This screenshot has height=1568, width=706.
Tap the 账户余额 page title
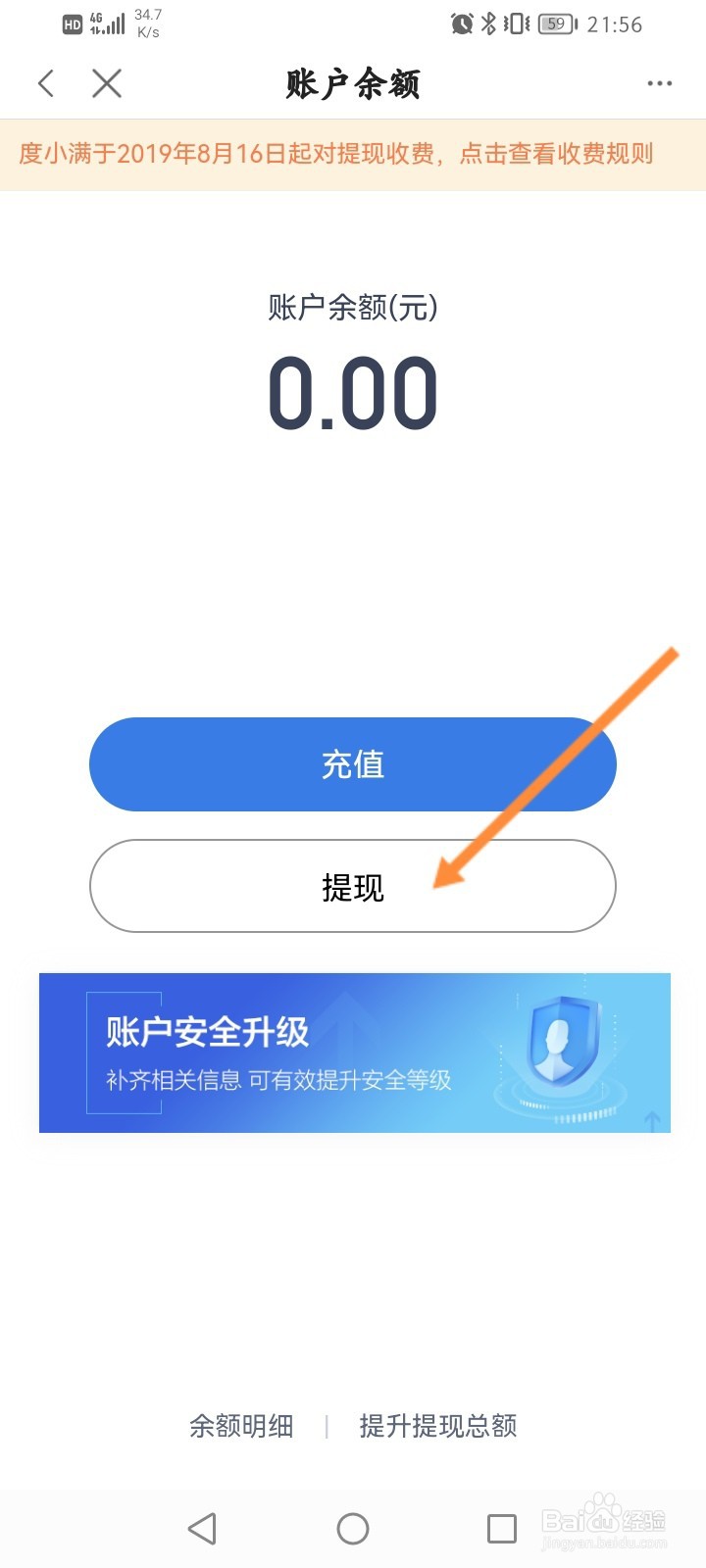[353, 83]
